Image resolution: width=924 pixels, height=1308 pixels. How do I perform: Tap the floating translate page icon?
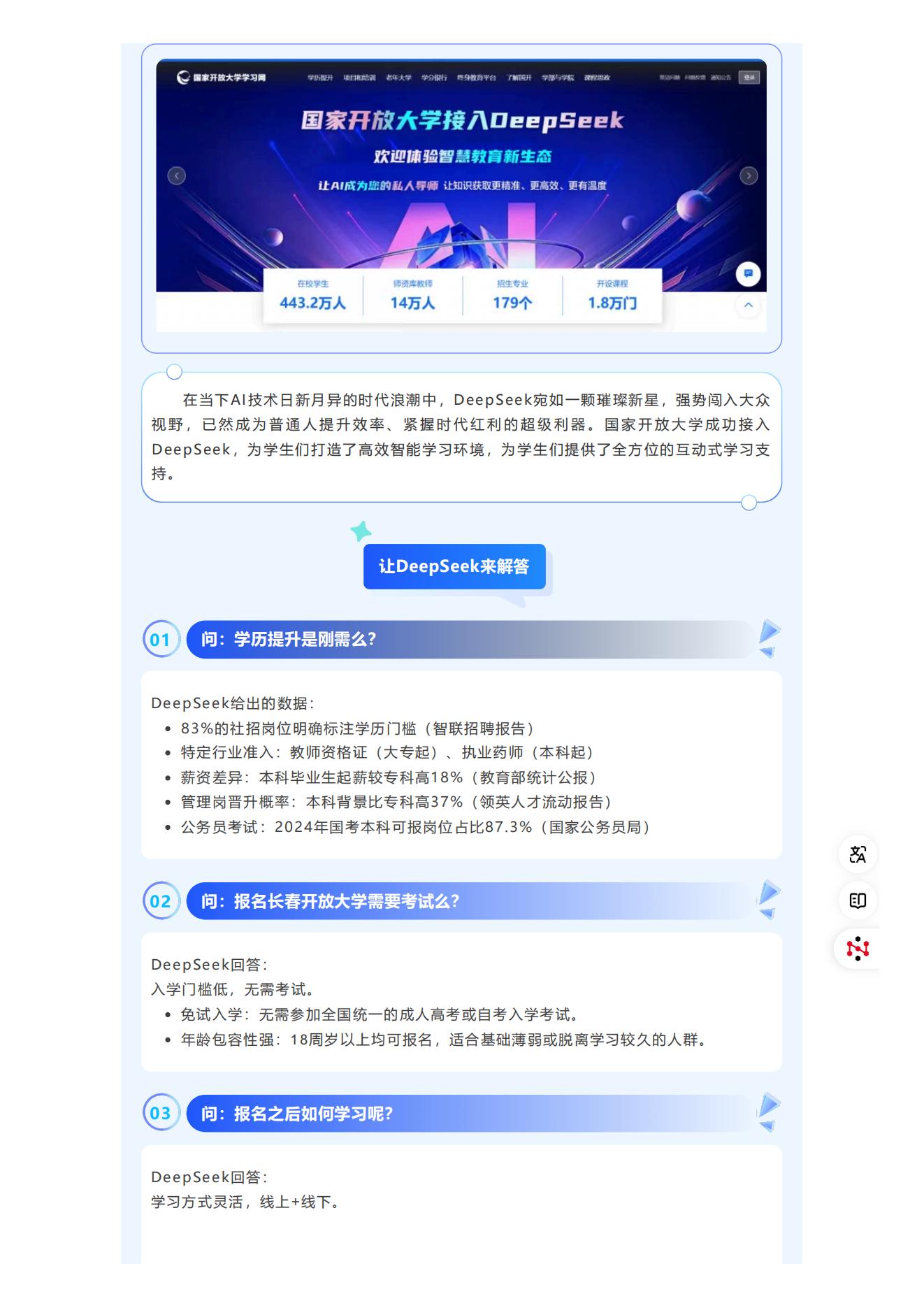858,854
